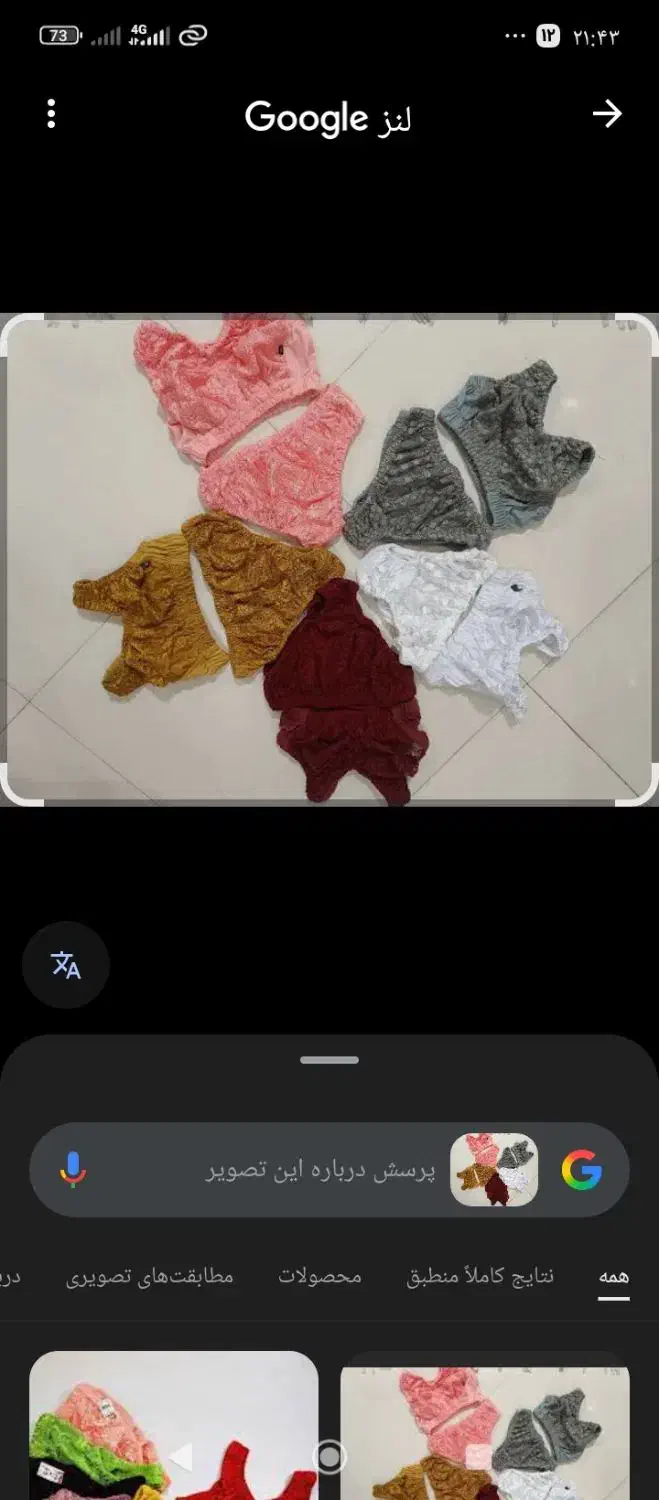
Task: Switch to the محصولات tab
Action: tap(320, 1277)
